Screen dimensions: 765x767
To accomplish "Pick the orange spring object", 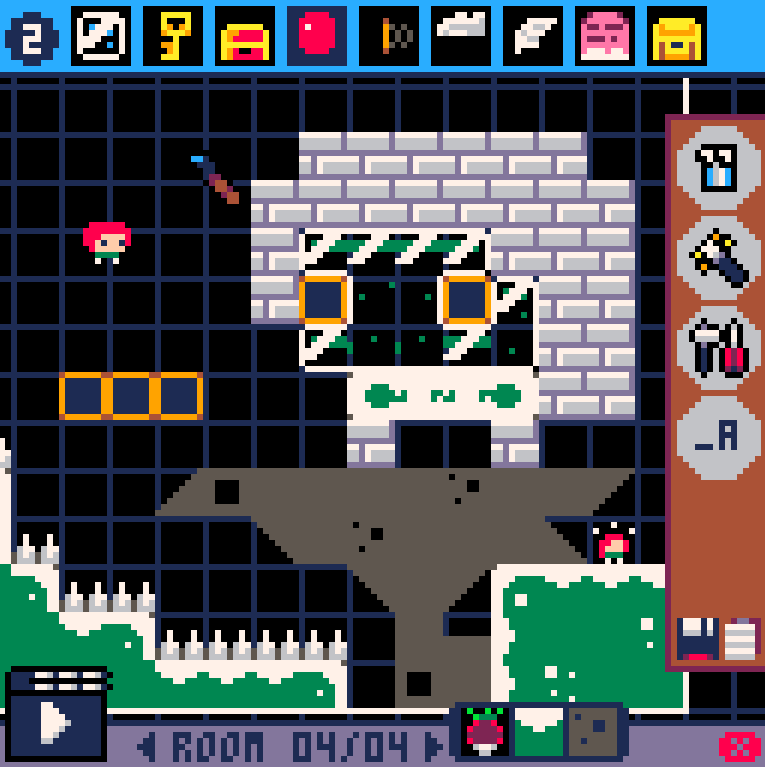I will (x=389, y=36).
